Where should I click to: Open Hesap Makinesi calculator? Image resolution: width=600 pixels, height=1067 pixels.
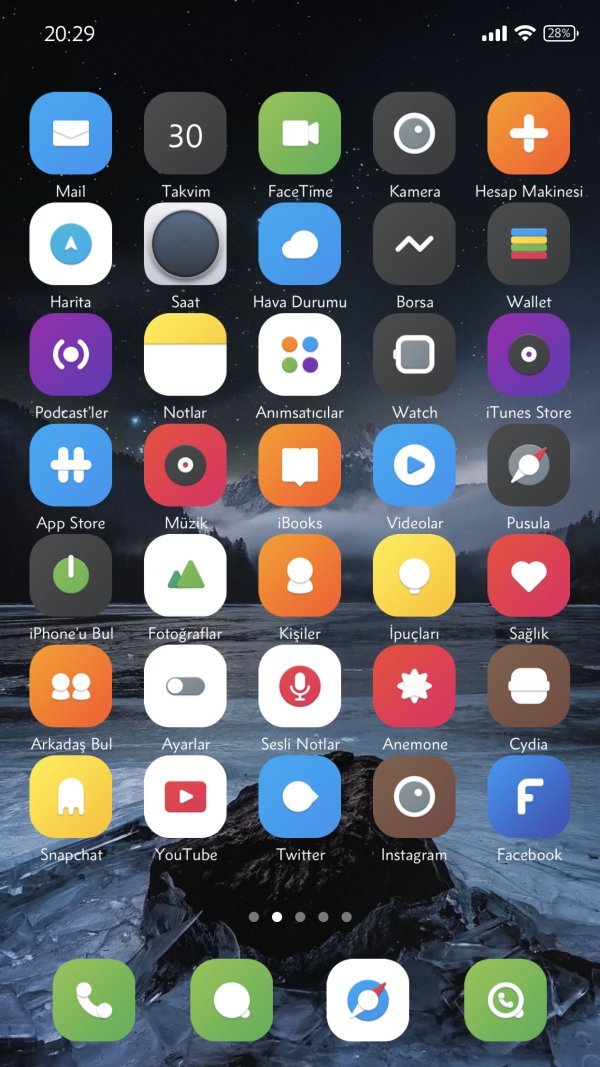coord(528,133)
